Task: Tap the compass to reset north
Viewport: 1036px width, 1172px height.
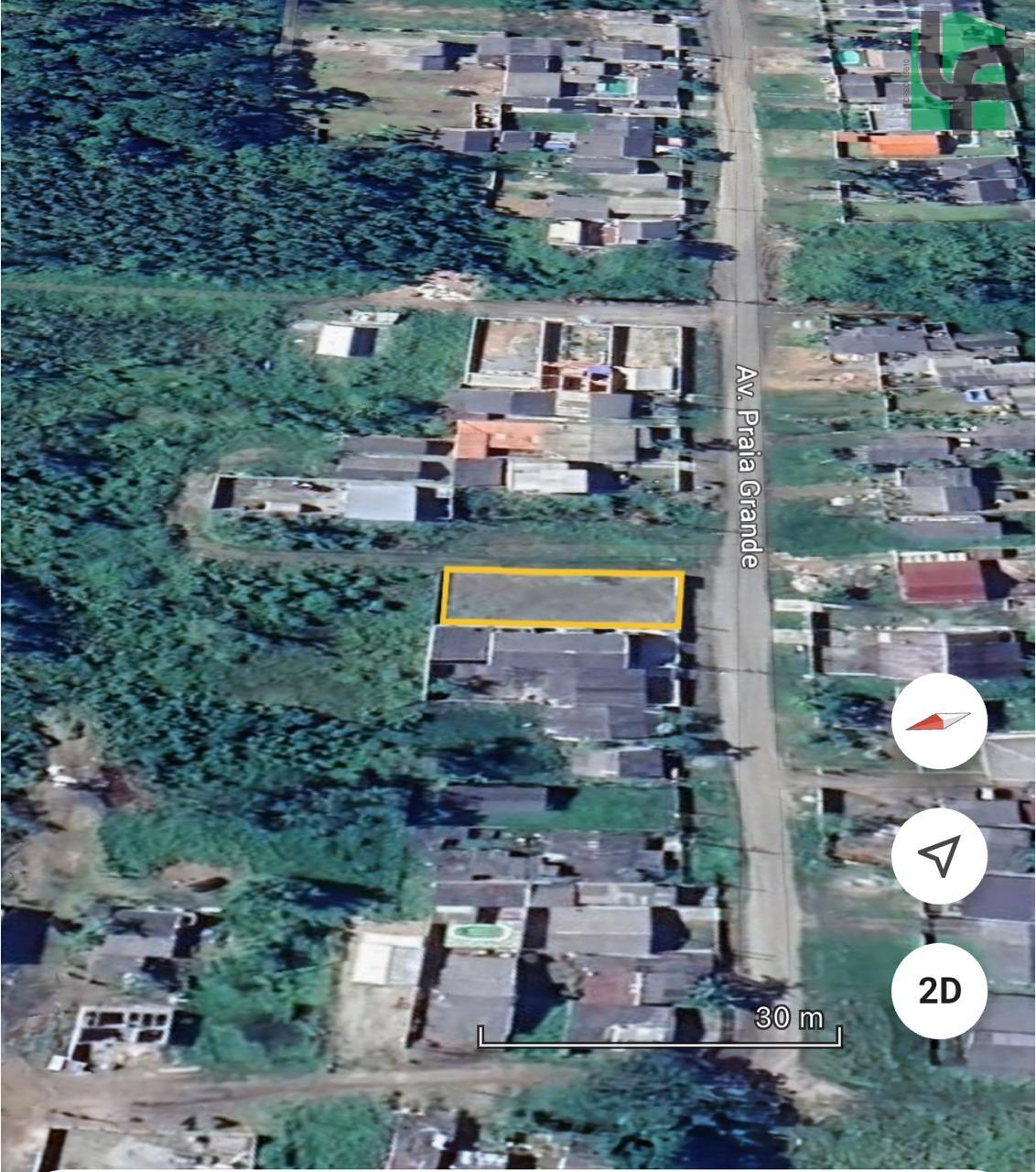Action: pos(939,722)
